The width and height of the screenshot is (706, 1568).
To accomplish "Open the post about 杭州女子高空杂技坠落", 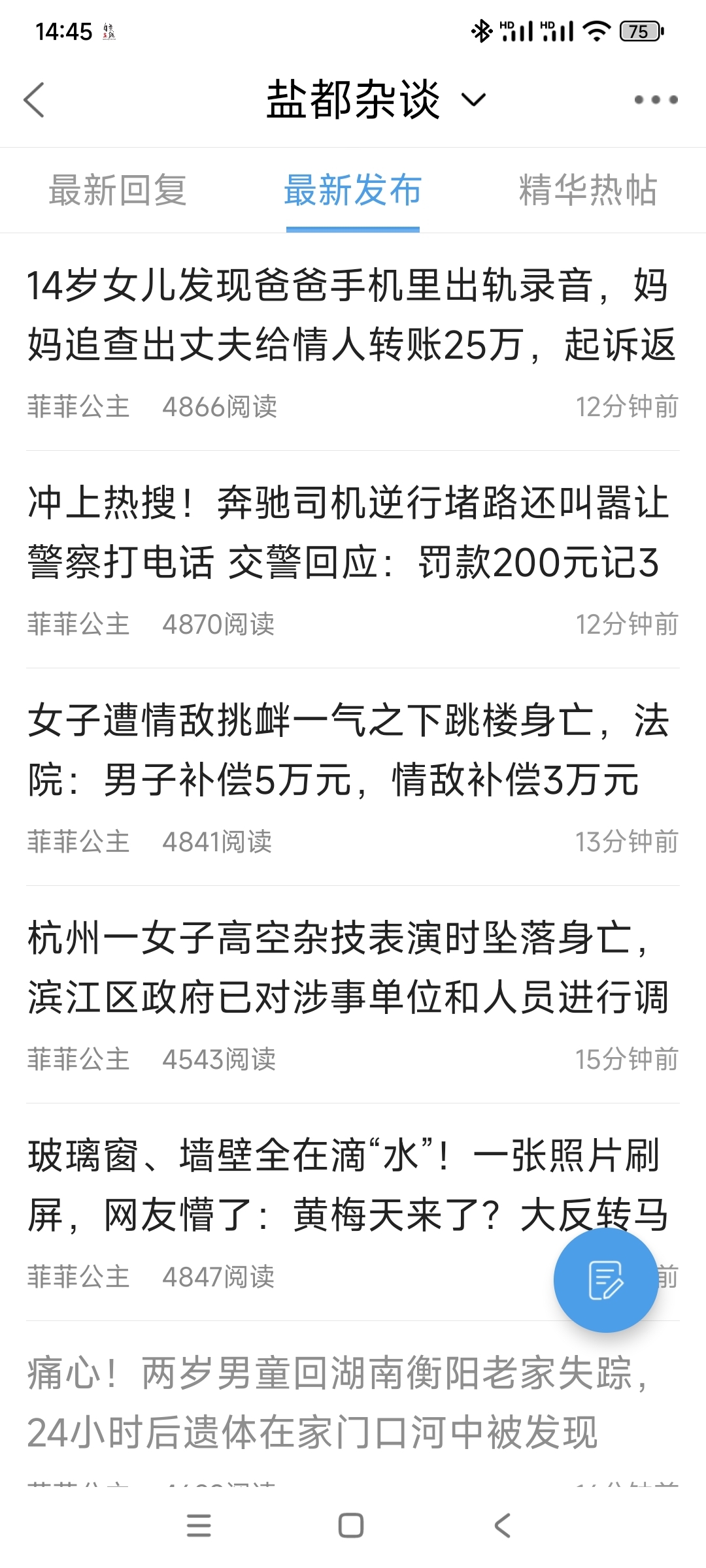I will click(x=348, y=968).
